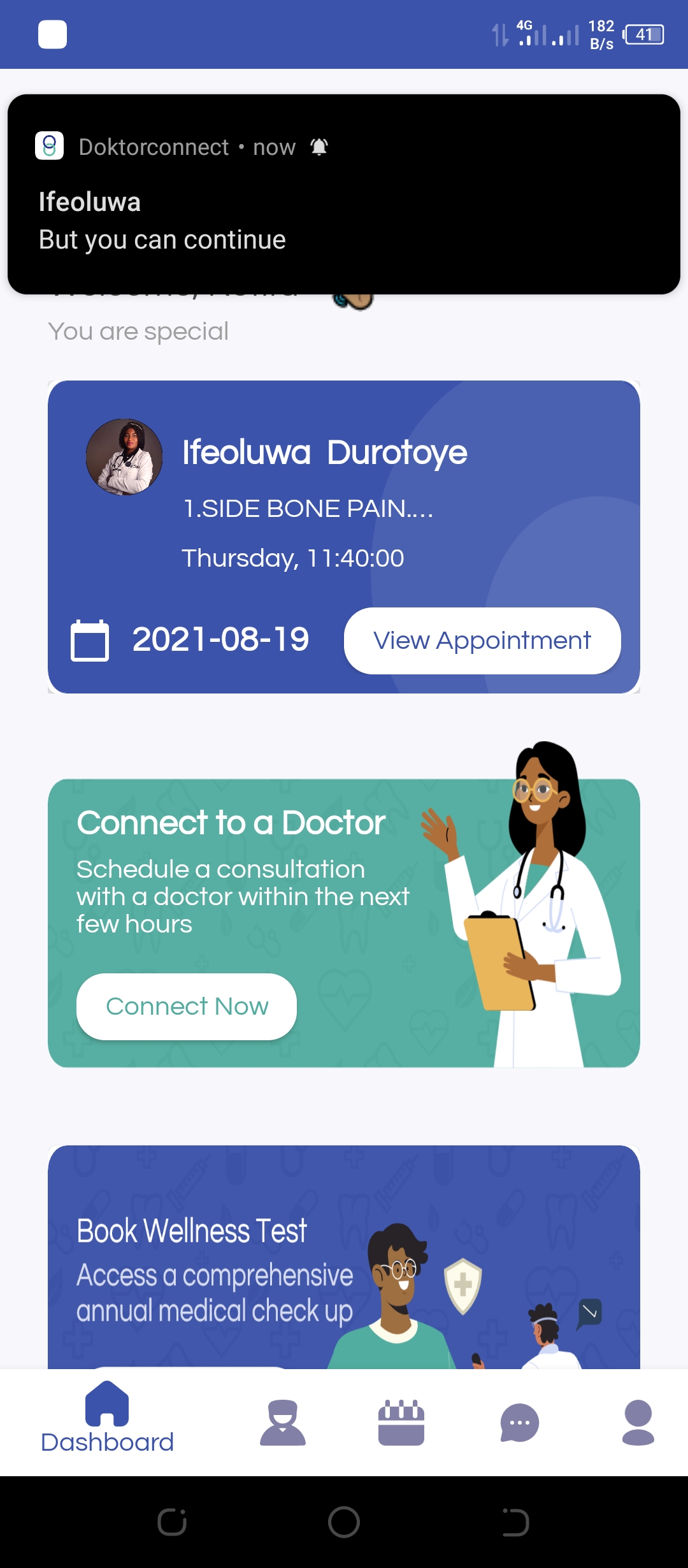The height and width of the screenshot is (1568, 688).
Task: Tap the View Appointment button
Action: pyautogui.click(x=482, y=641)
